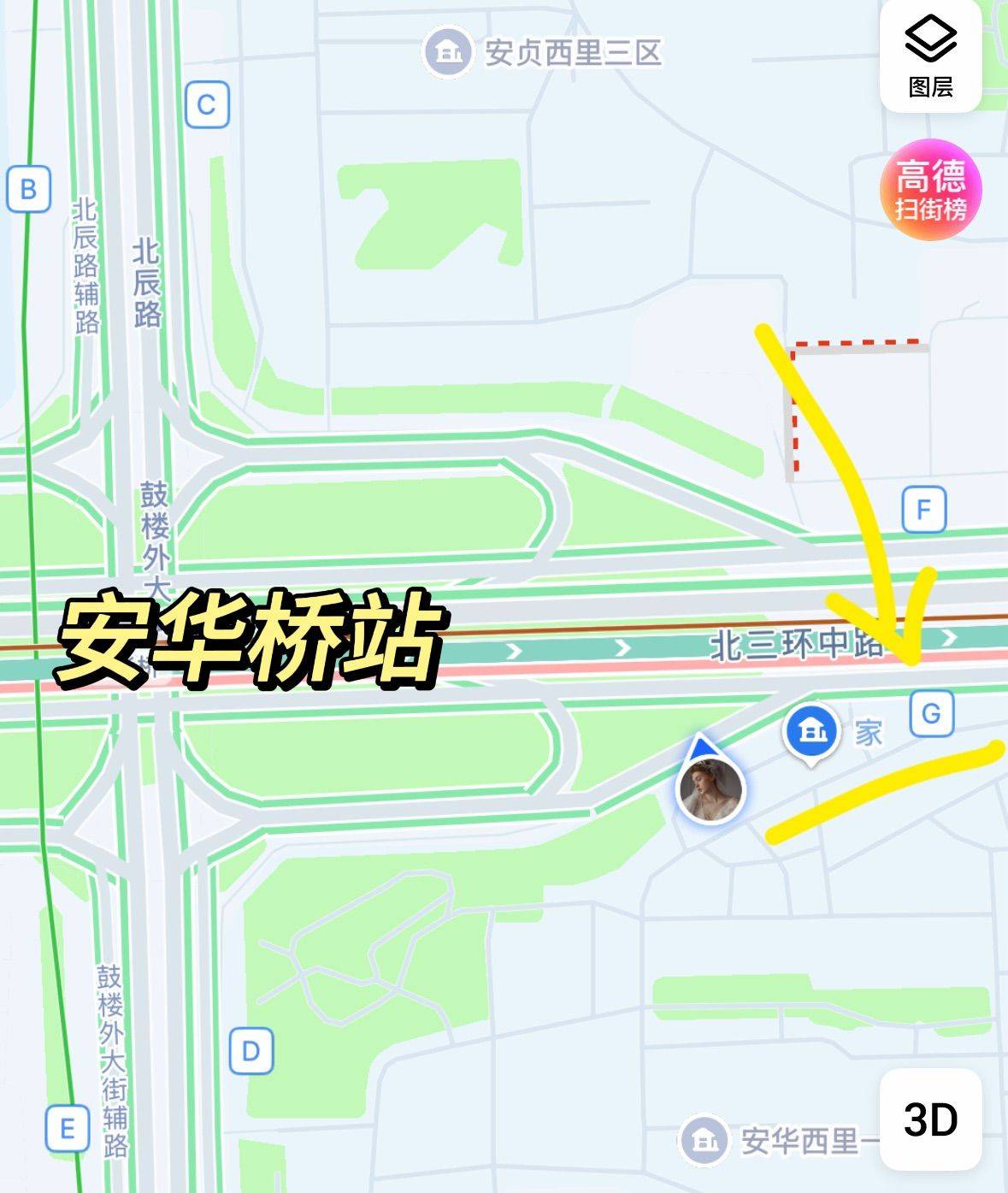Select subway exit F marker
The height and width of the screenshot is (1193, 1008).
(924, 511)
